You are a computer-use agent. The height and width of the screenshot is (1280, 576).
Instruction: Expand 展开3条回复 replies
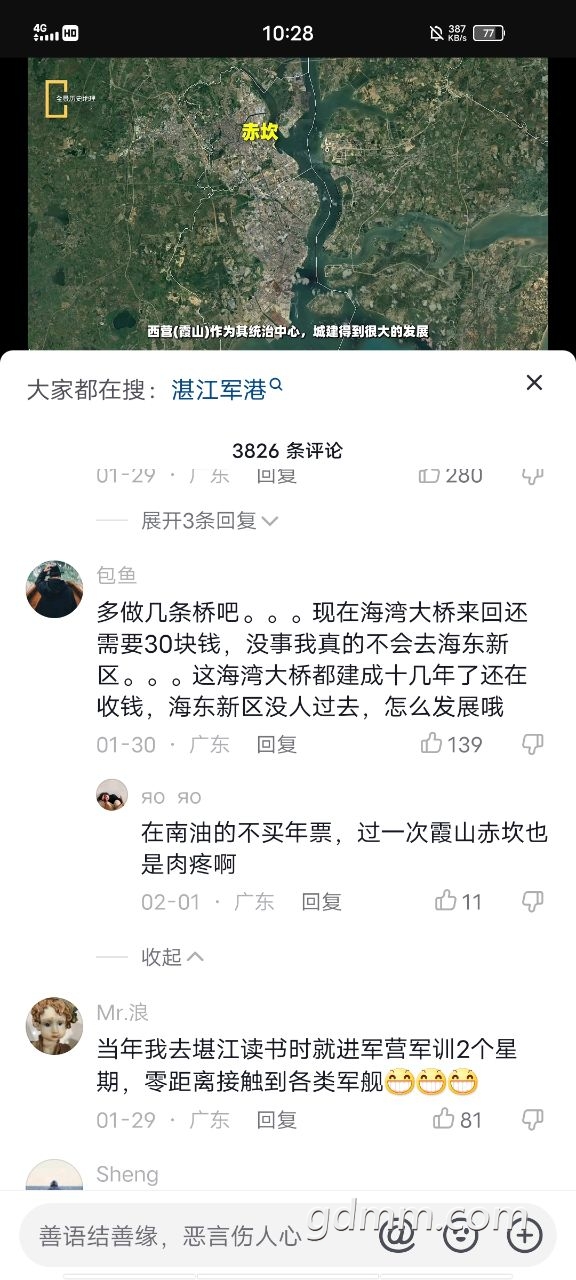click(210, 521)
